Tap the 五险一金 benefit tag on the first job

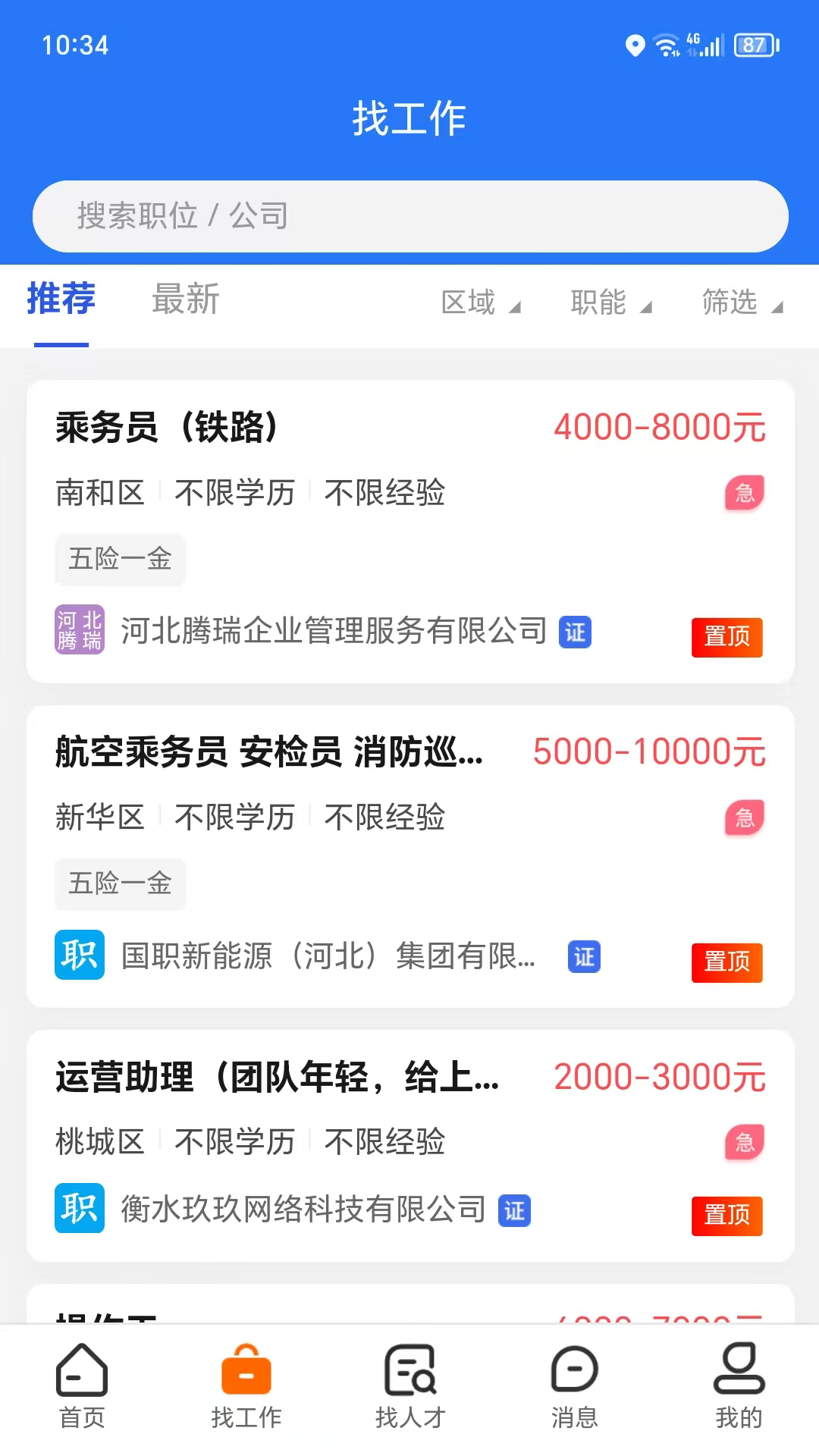coord(120,560)
